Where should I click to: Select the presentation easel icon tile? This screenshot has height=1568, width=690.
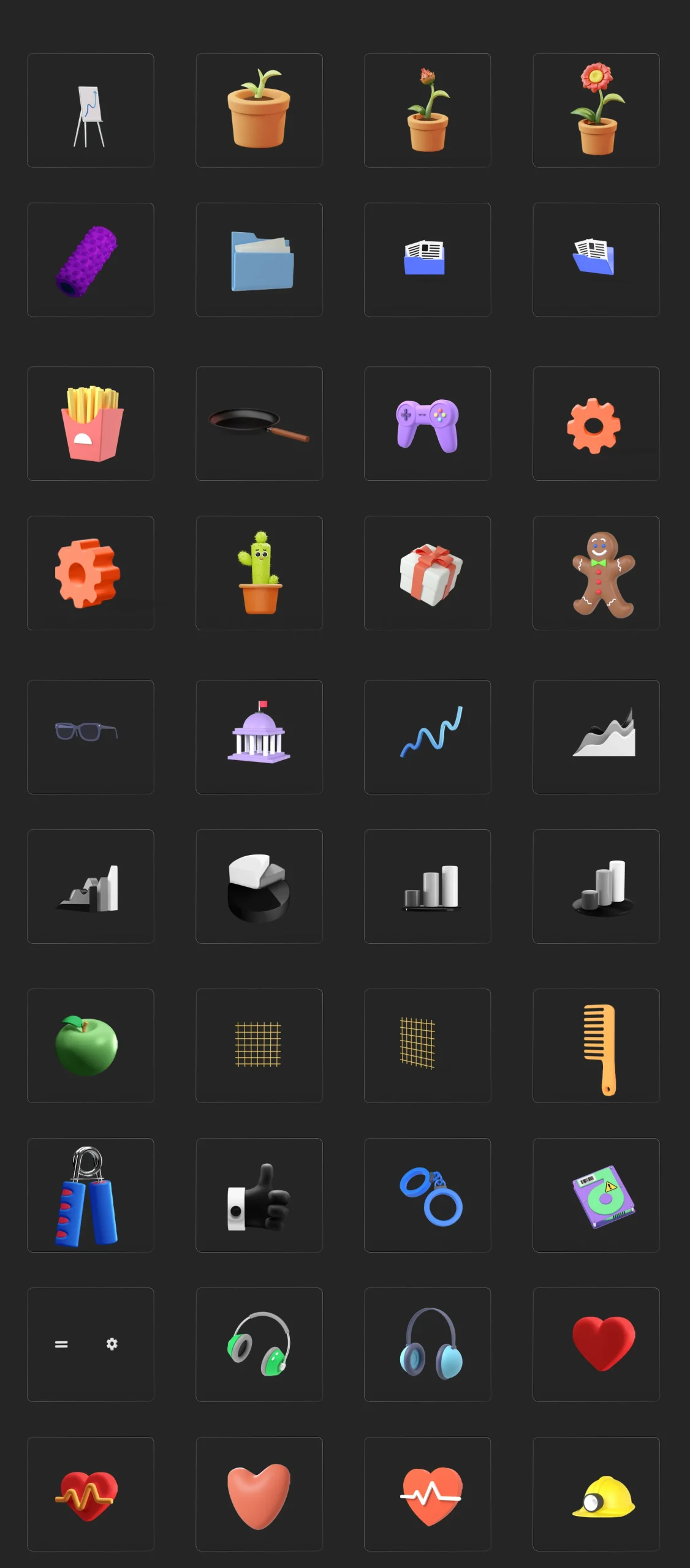coord(90,110)
